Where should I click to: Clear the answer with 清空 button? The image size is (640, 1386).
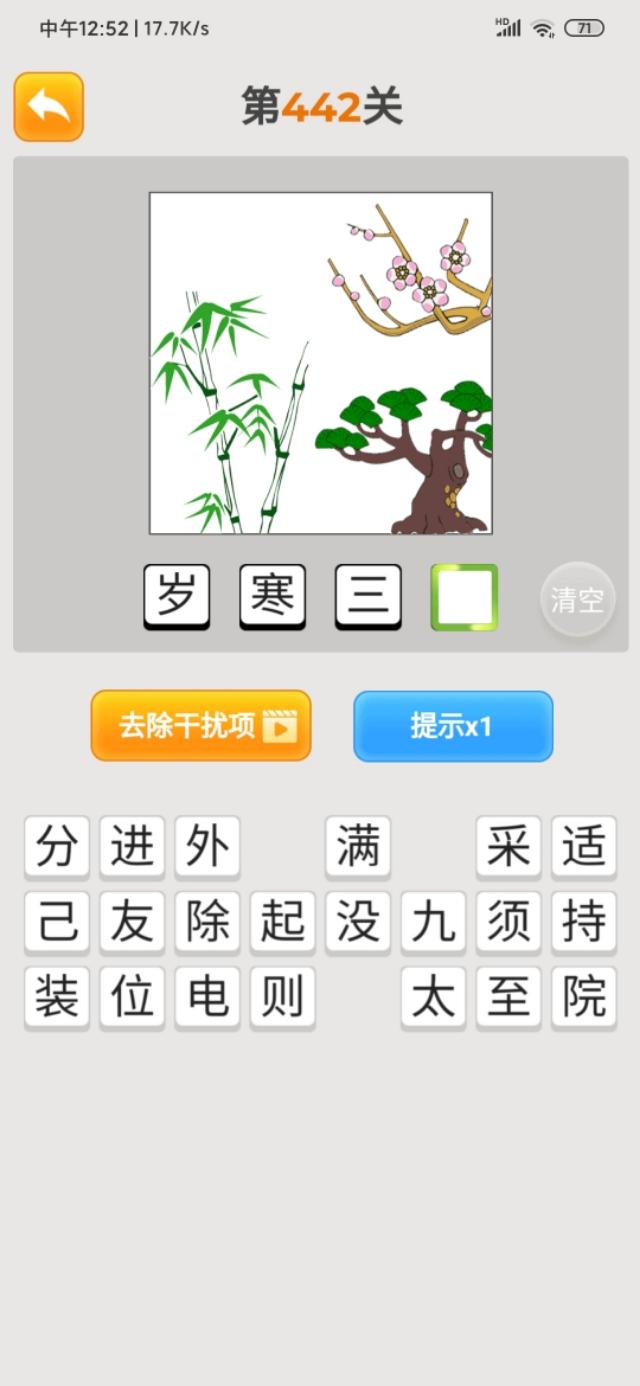[x=577, y=600]
